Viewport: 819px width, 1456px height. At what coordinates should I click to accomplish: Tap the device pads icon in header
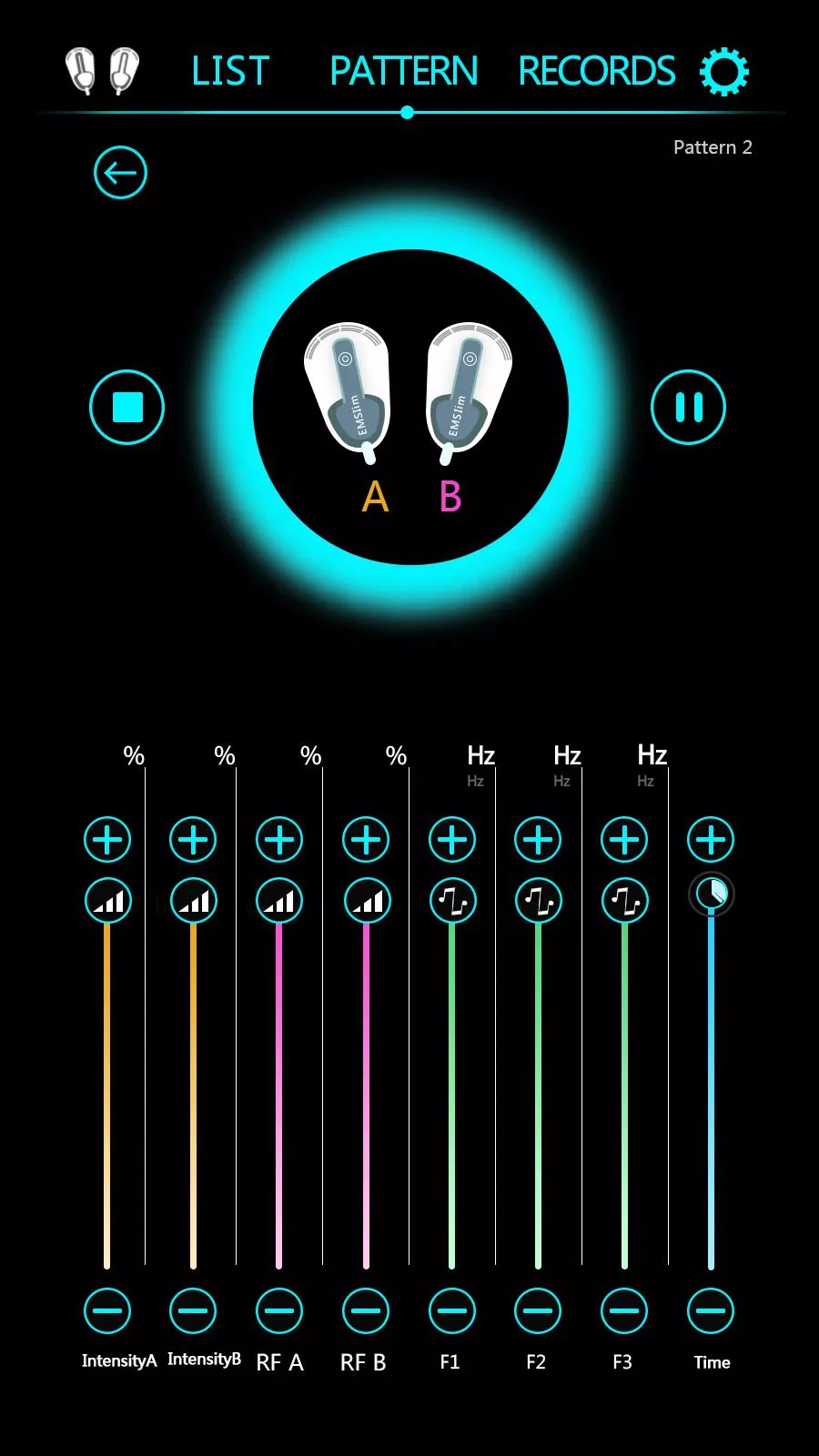(102, 71)
